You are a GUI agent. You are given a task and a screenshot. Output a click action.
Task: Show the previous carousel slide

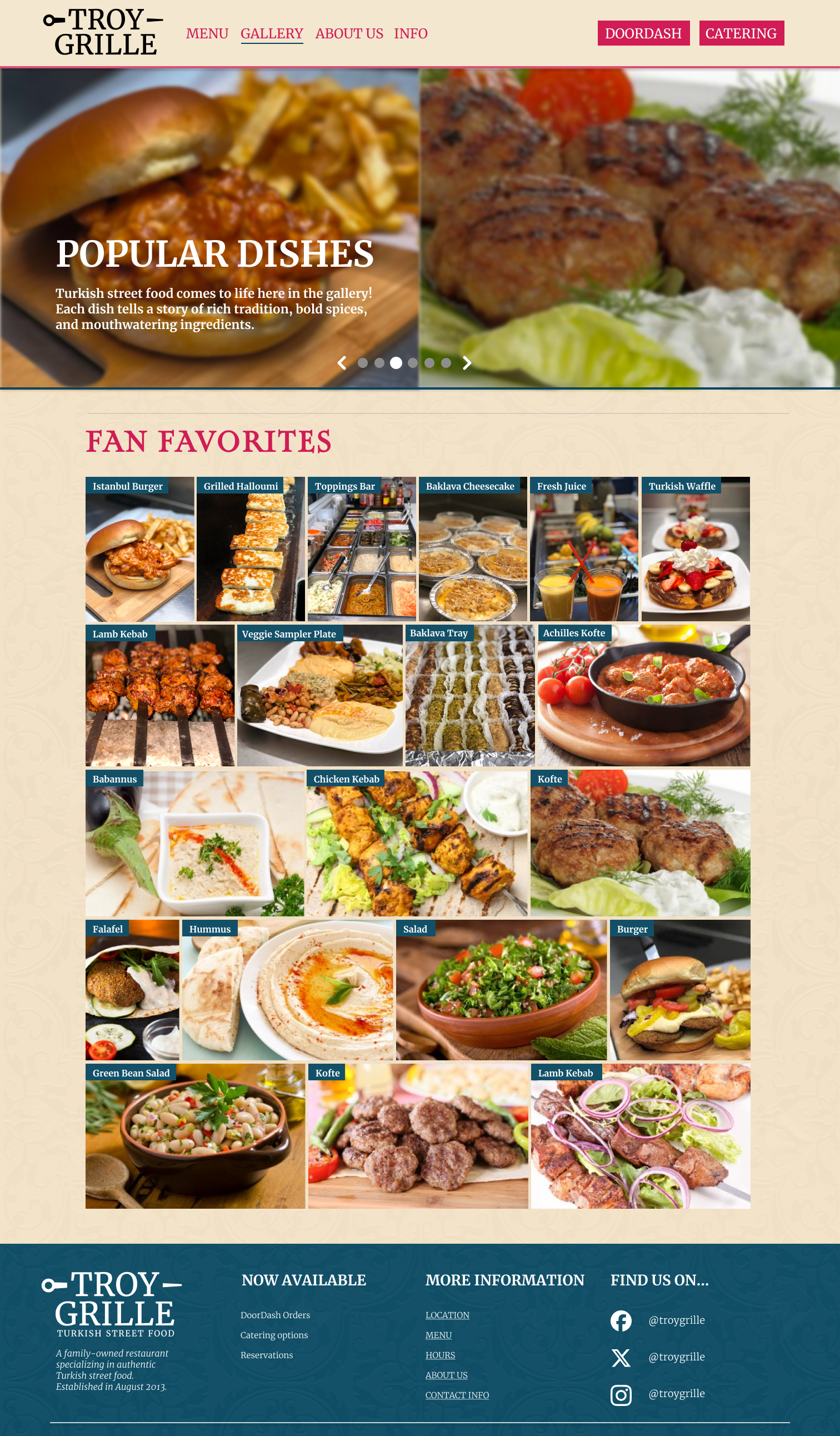click(342, 363)
